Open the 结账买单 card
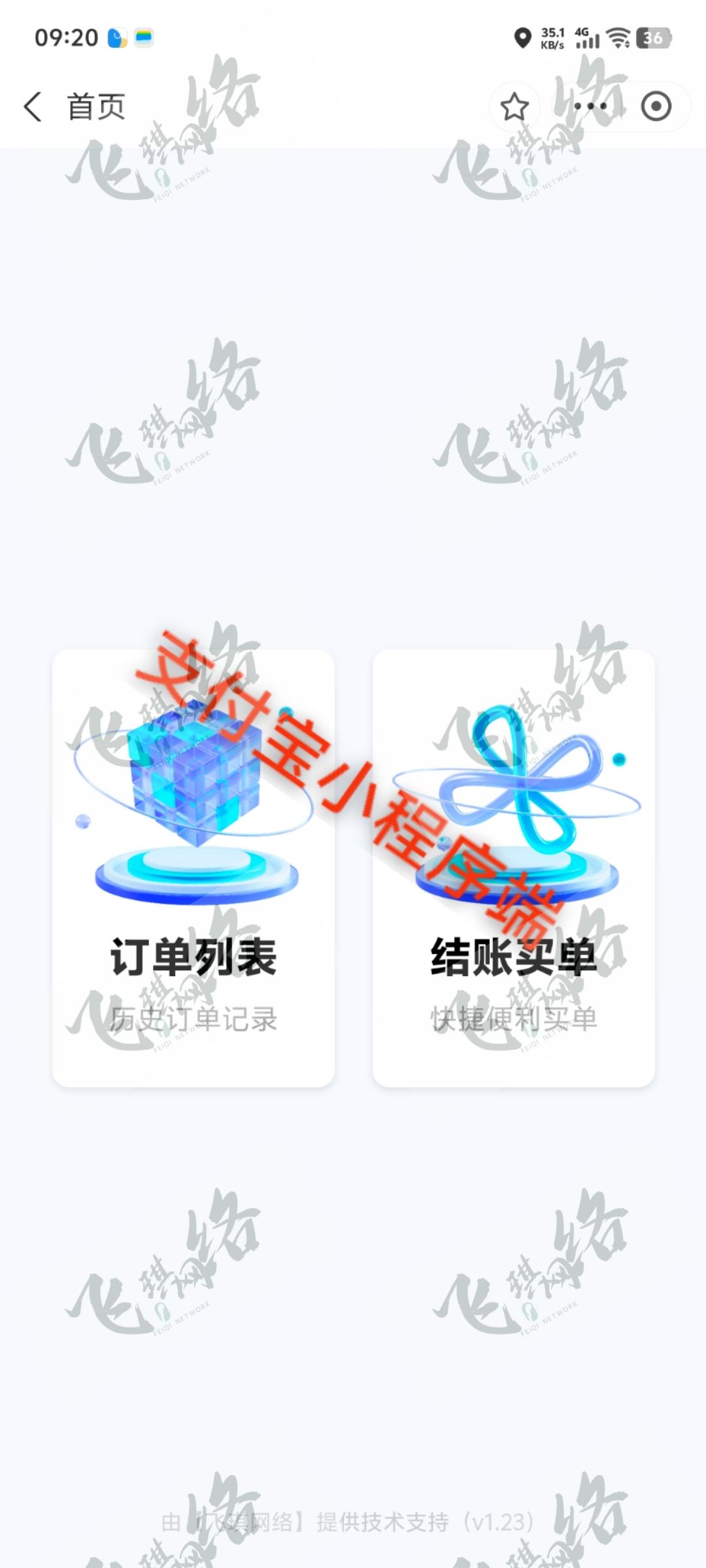Image resolution: width=706 pixels, height=1568 pixels. pyautogui.click(x=513, y=868)
